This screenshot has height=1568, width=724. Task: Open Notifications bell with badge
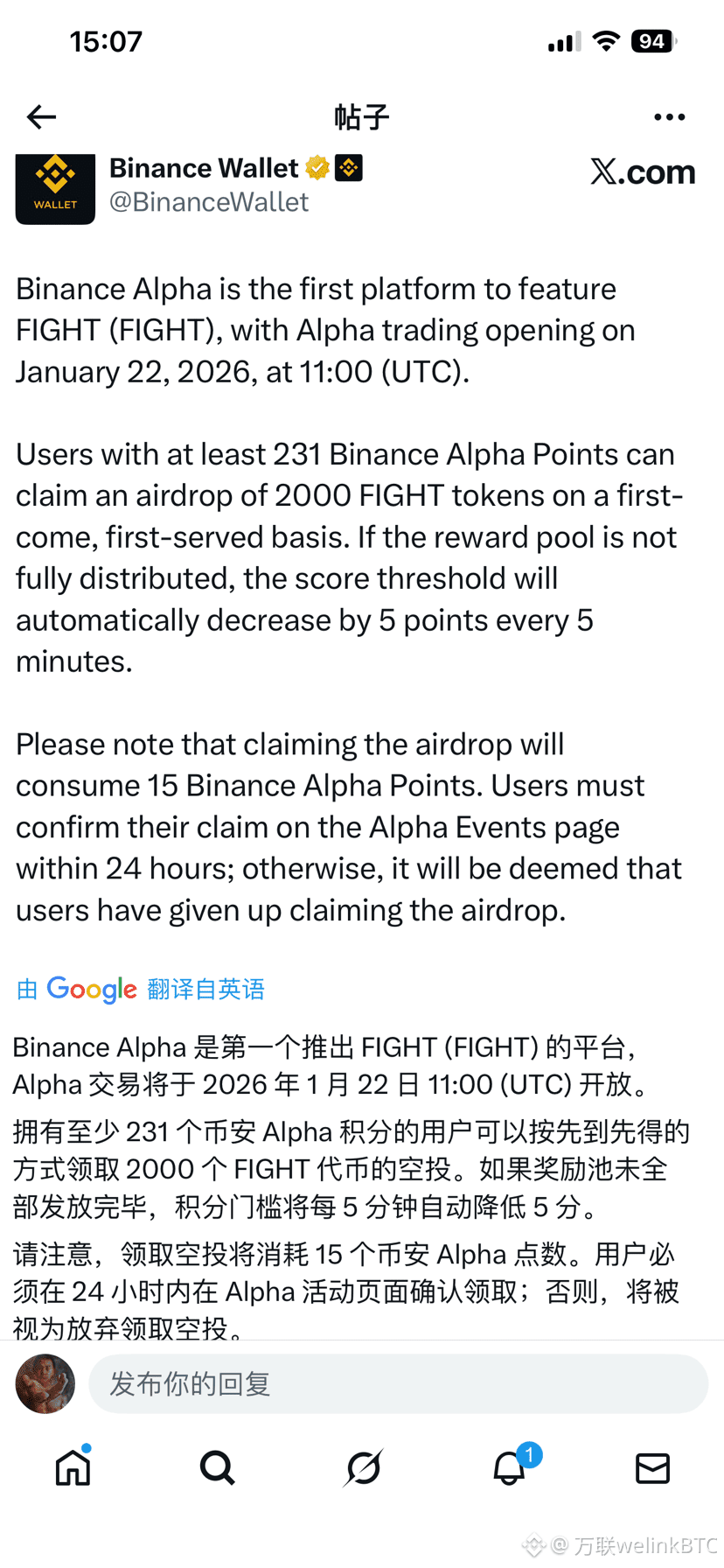(x=507, y=1468)
